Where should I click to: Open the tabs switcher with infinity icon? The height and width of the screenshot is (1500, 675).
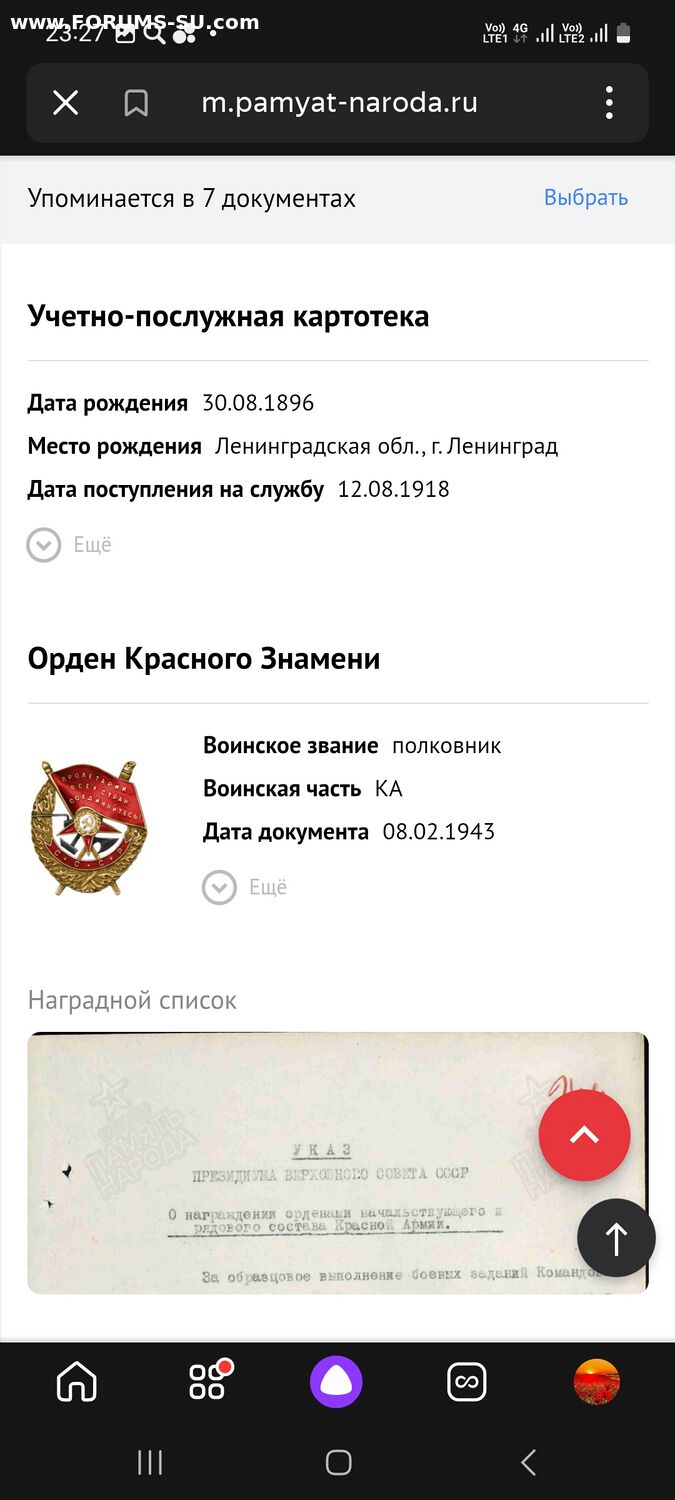pos(466,1382)
